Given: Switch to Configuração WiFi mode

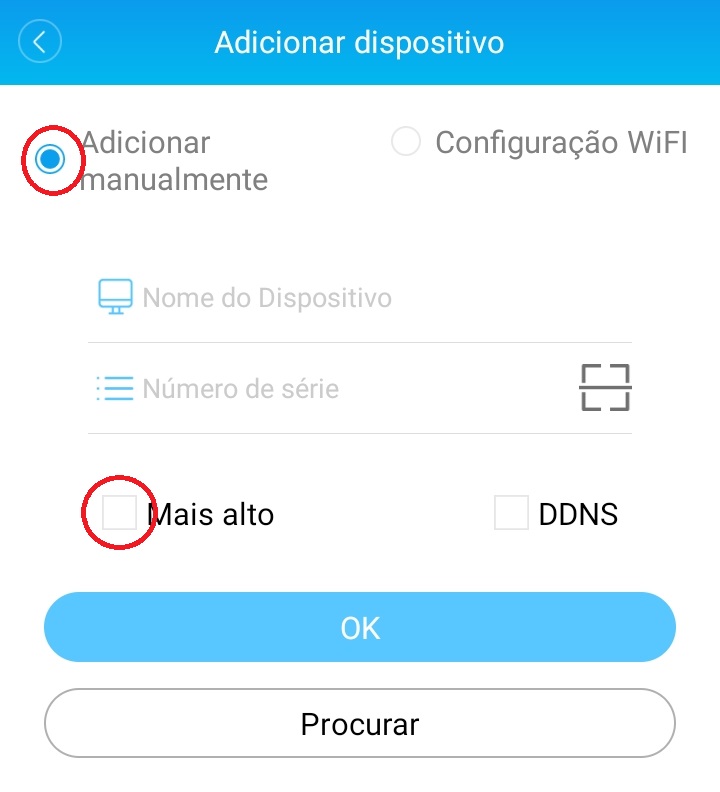Looking at the screenshot, I should click(x=406, y=142).
